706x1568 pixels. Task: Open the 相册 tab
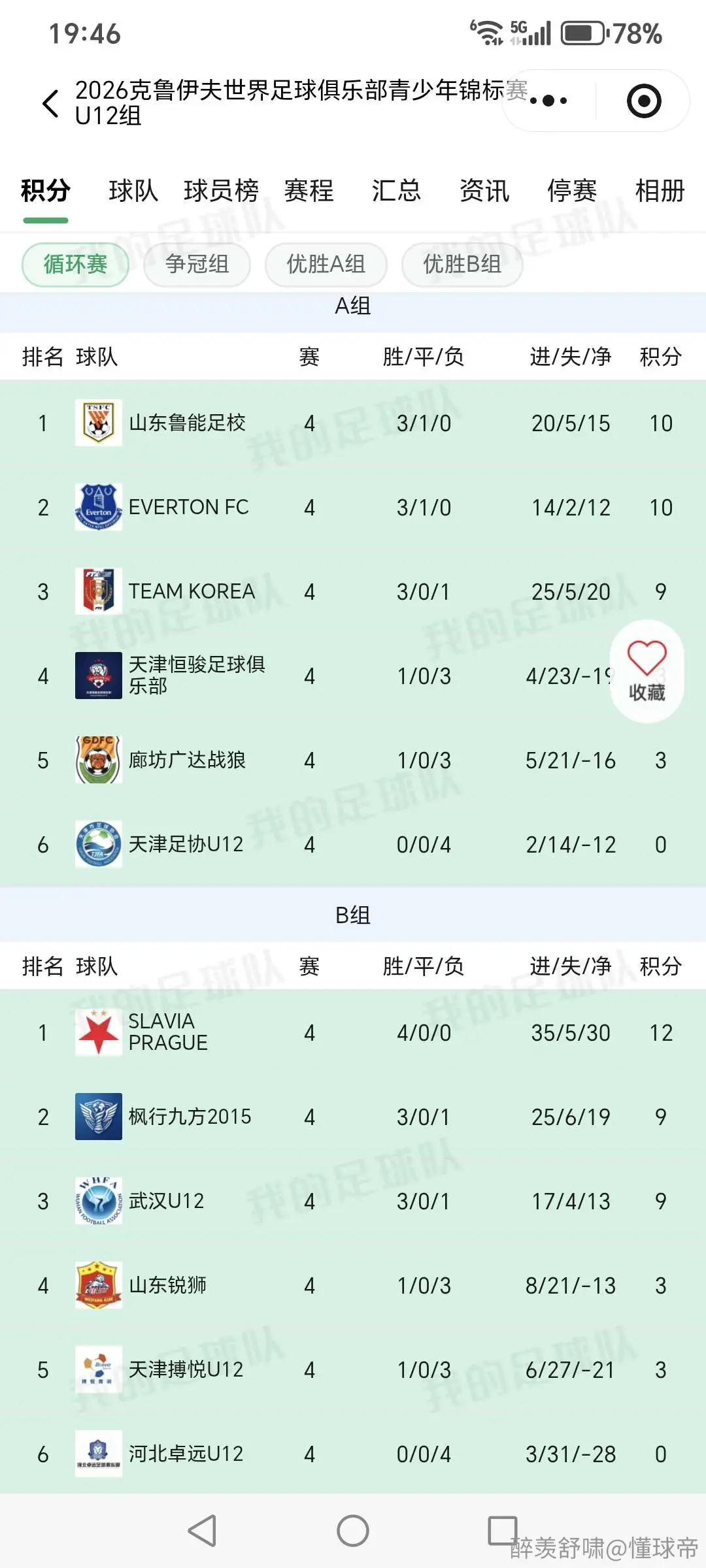pyautogui.click(x=660, y=191)
